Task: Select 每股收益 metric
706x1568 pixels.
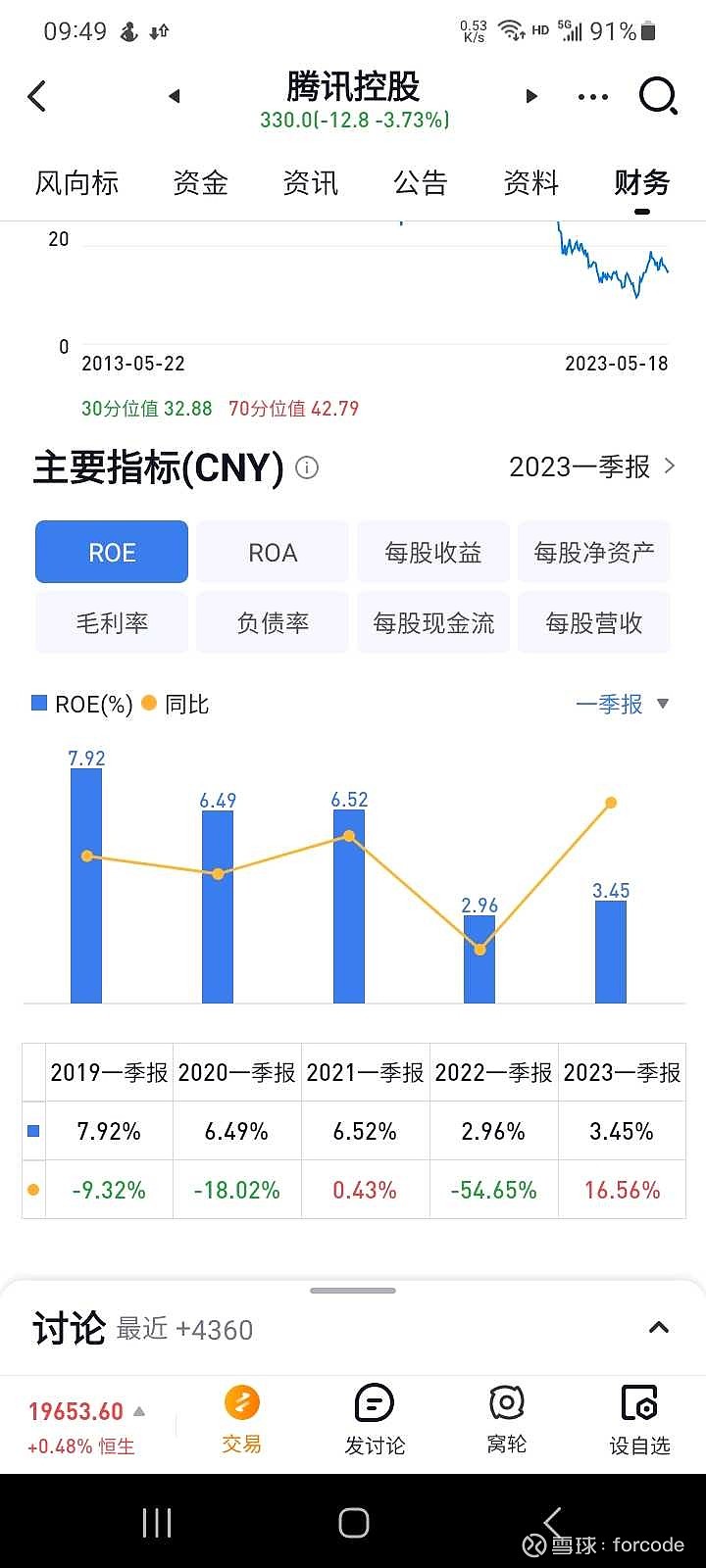Action: tap(432, 552)
